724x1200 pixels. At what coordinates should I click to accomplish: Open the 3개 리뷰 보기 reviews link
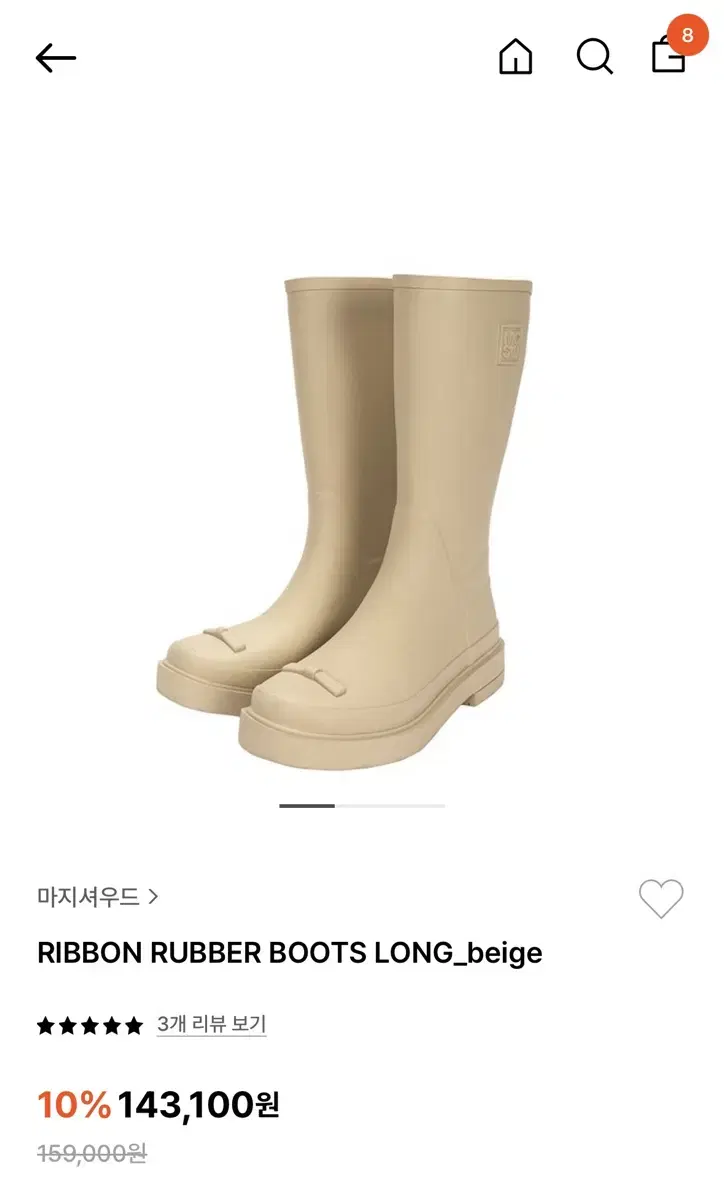click(211, 1023)
